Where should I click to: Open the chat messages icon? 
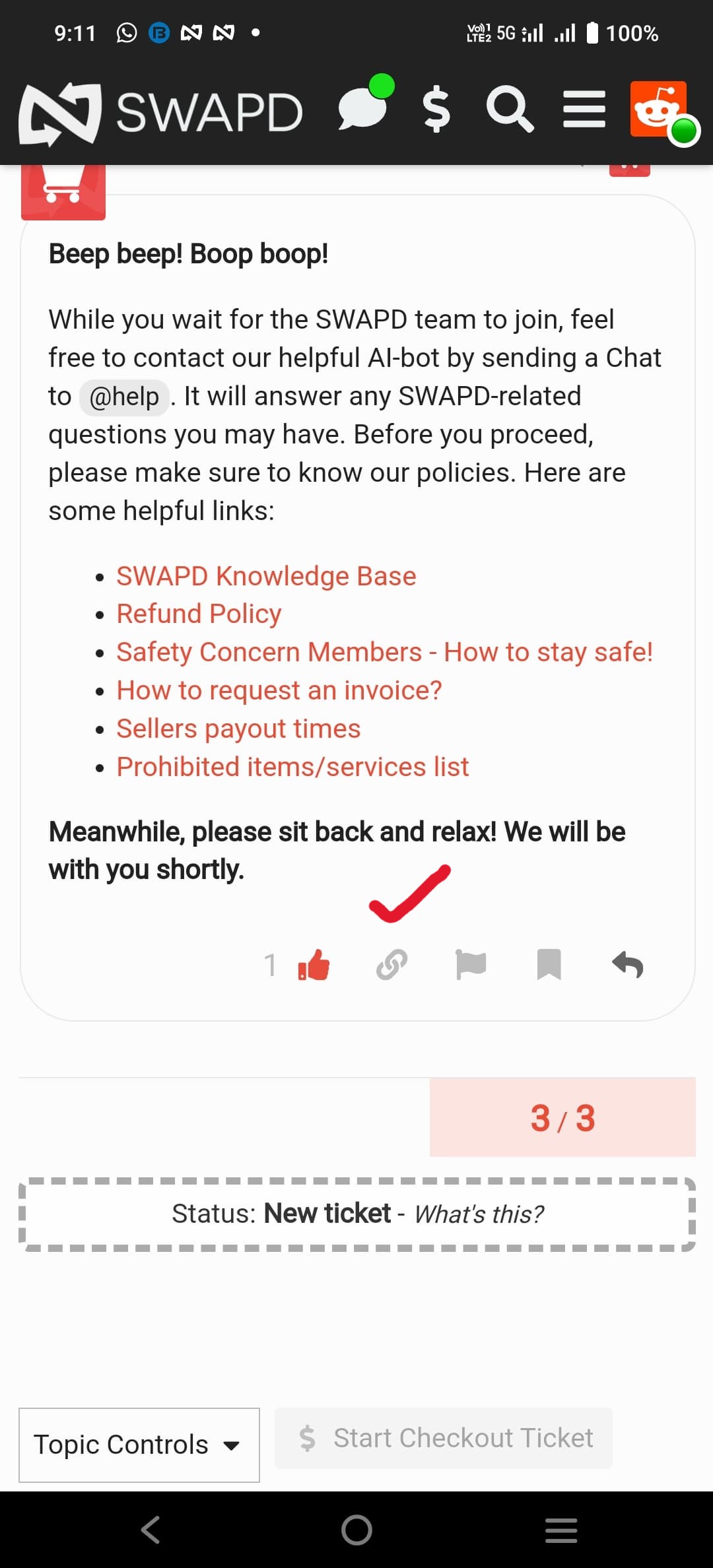click(363, 109)
